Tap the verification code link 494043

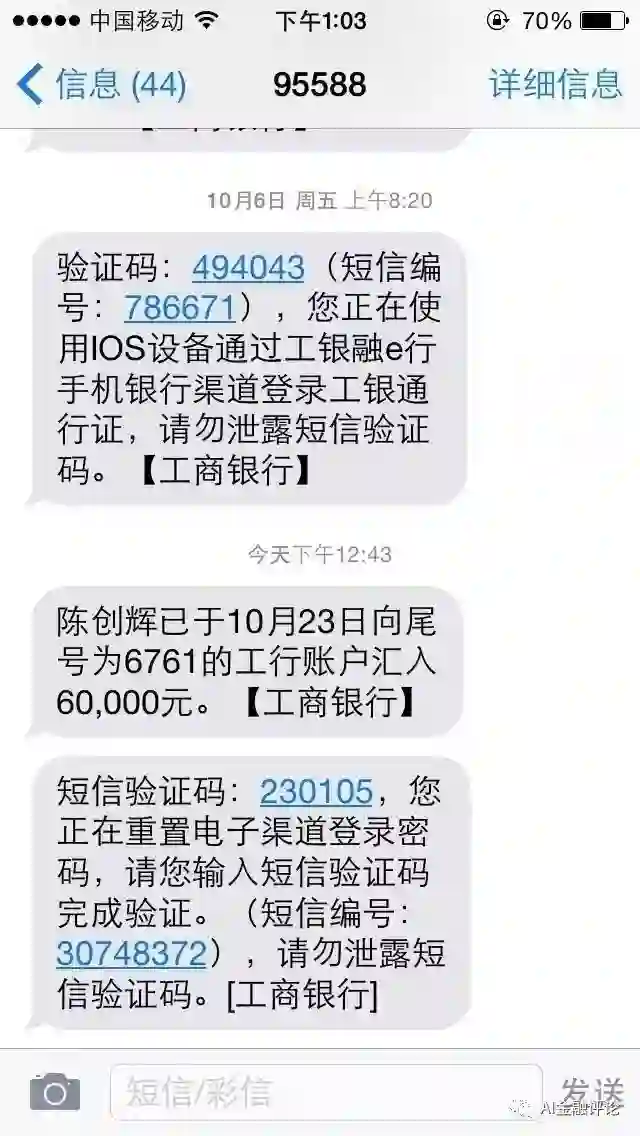248,267
